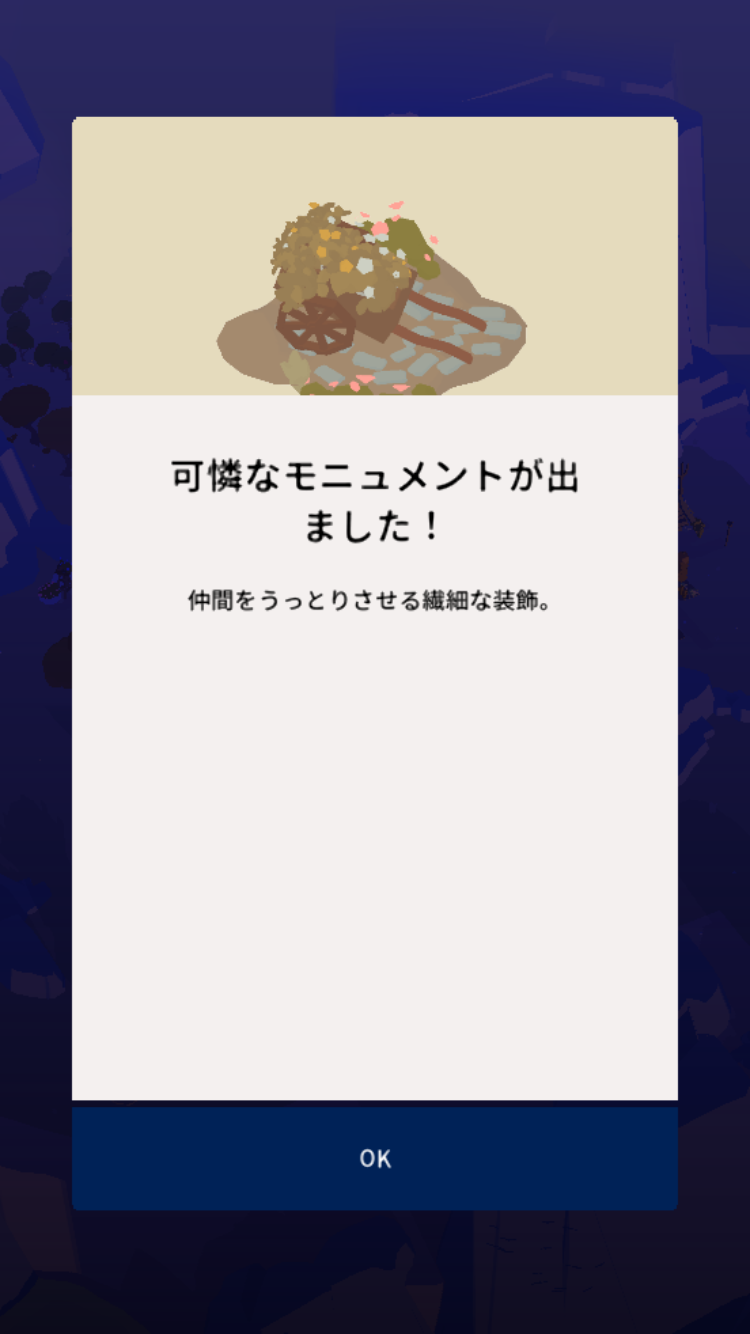Screen dimensions: 750x1334
Task: Tap the blue shaded area above the popup
Action: 375,55
